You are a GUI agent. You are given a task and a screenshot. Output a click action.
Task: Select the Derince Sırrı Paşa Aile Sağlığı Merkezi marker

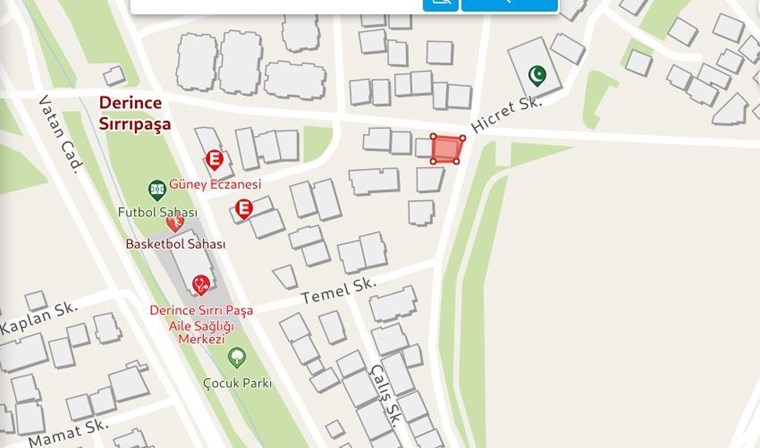coord(201,285)
